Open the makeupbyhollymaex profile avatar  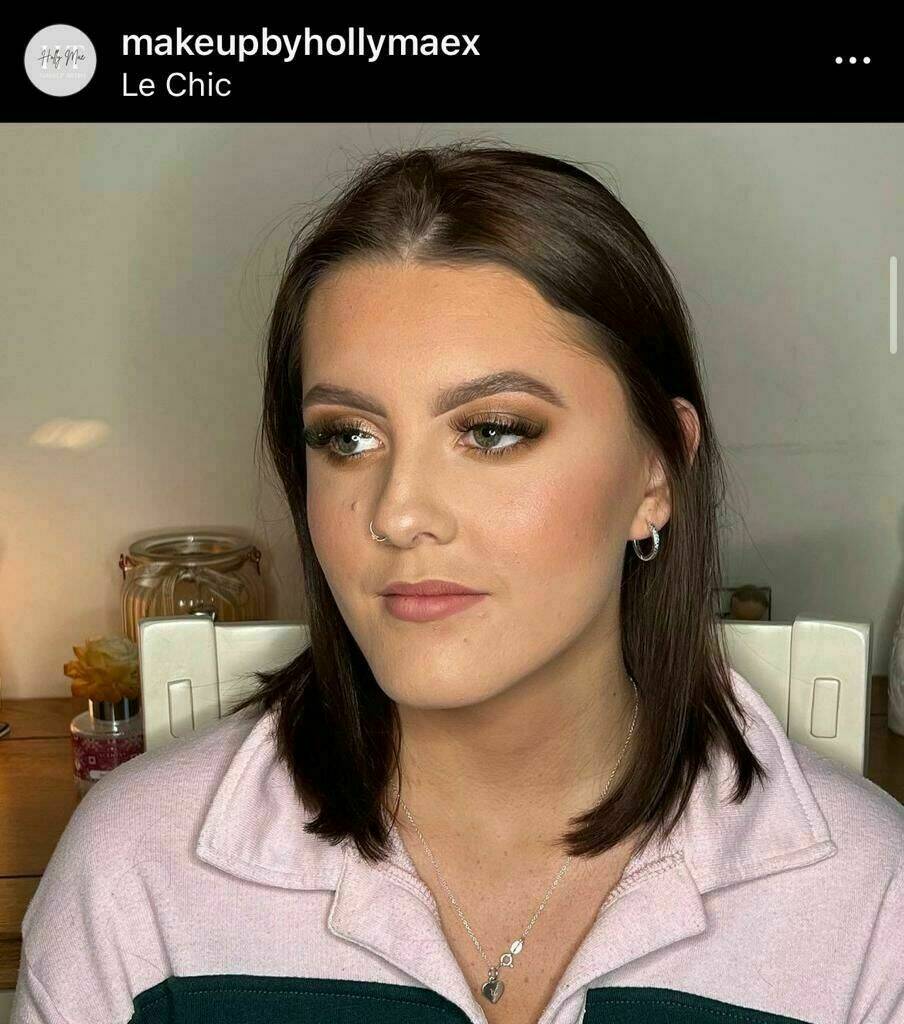(60, 60)
